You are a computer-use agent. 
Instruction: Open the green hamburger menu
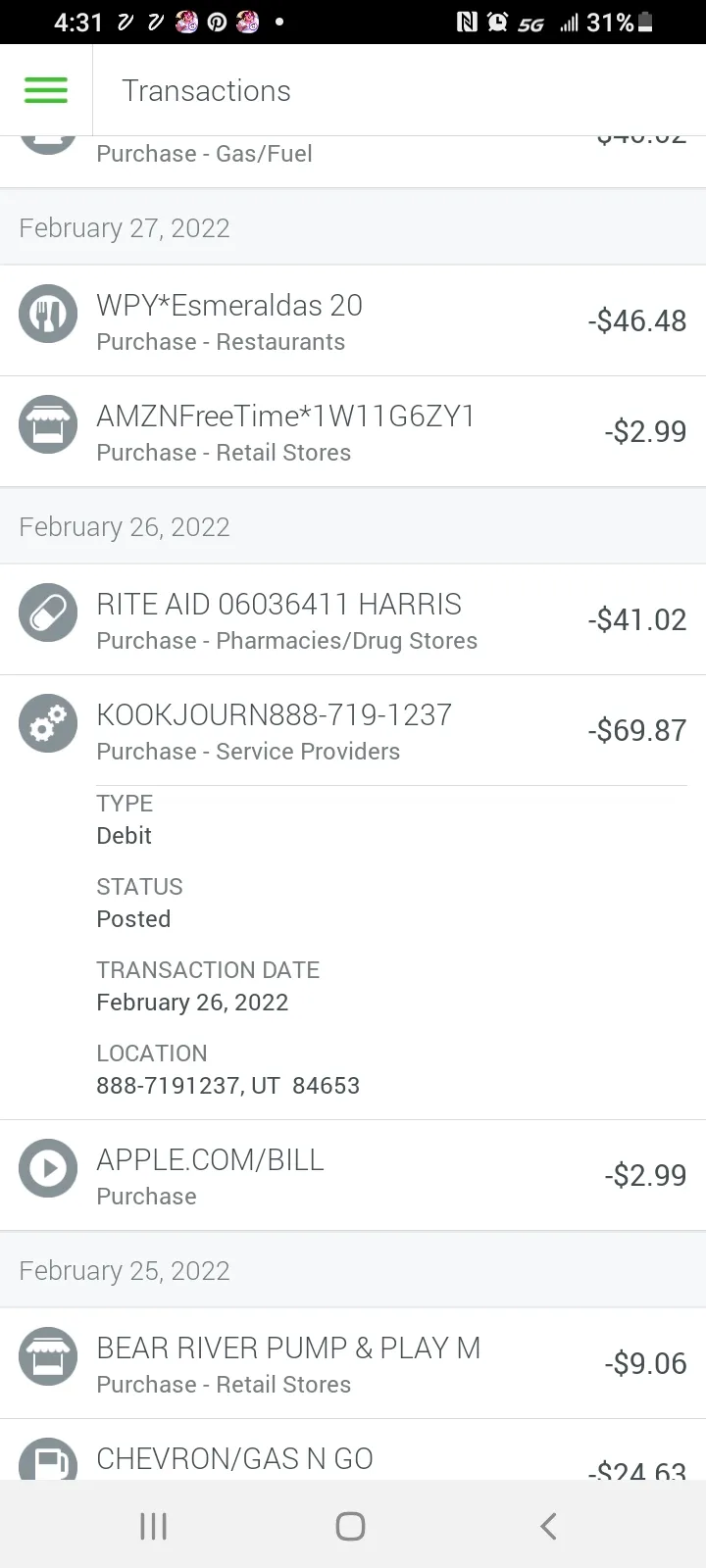pyautogui.click(x=46, y=90)
